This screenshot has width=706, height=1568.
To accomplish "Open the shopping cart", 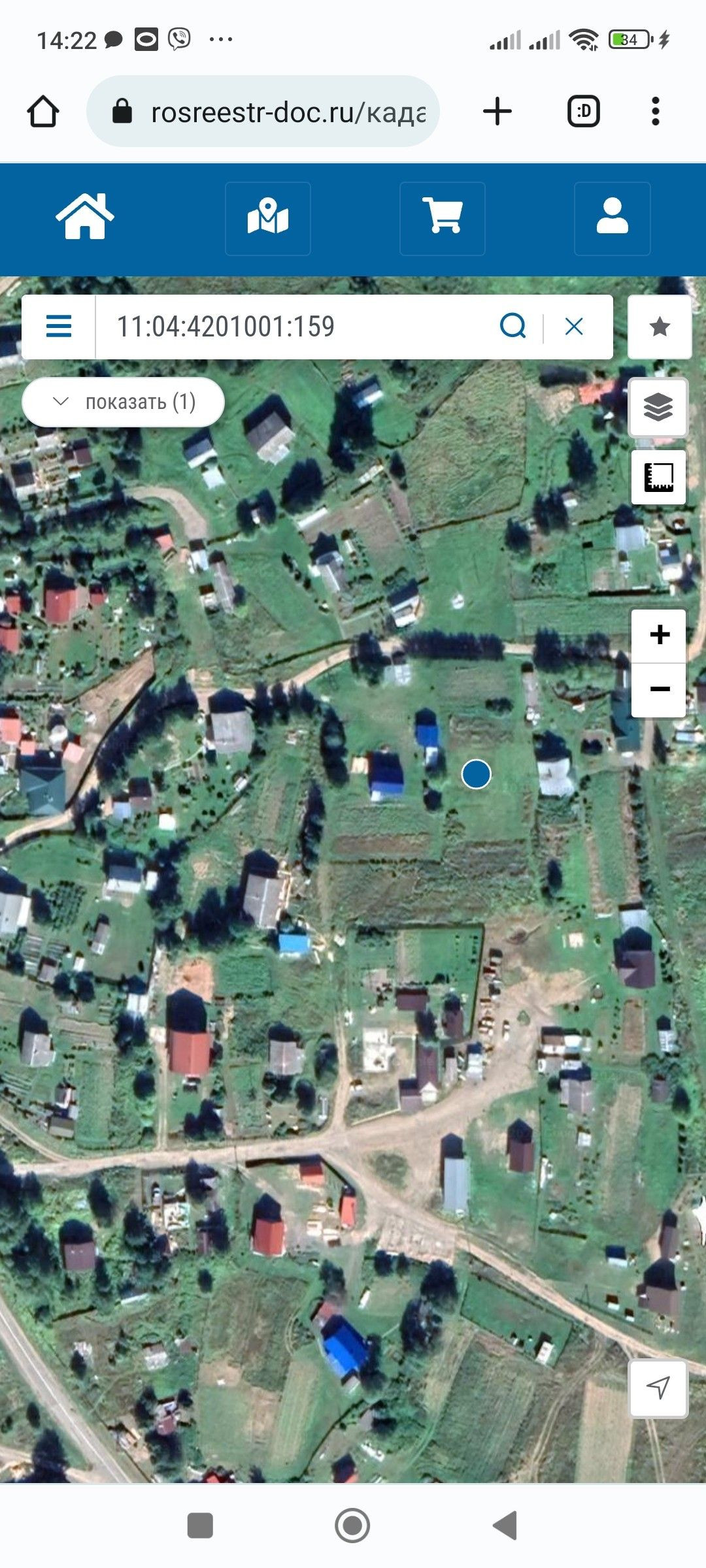I will coord(443,218).
